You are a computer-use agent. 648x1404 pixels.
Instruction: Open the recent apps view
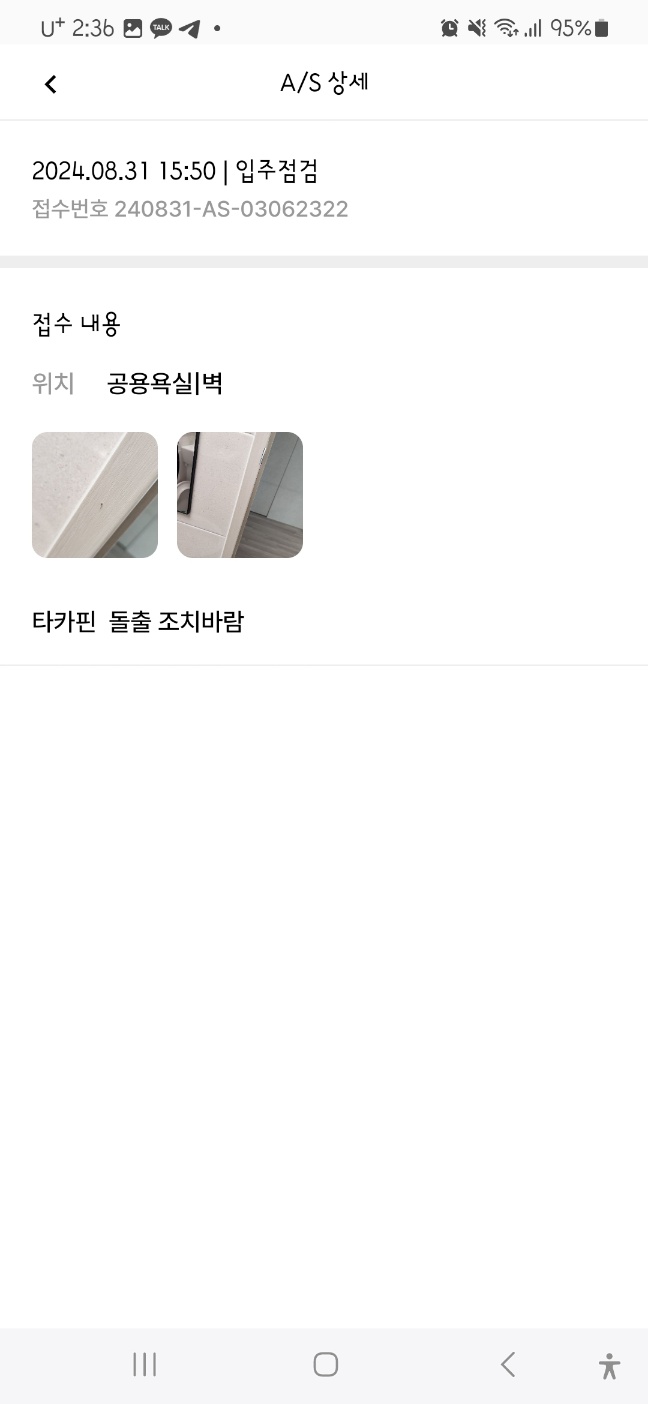click(x=145, y=1364)
